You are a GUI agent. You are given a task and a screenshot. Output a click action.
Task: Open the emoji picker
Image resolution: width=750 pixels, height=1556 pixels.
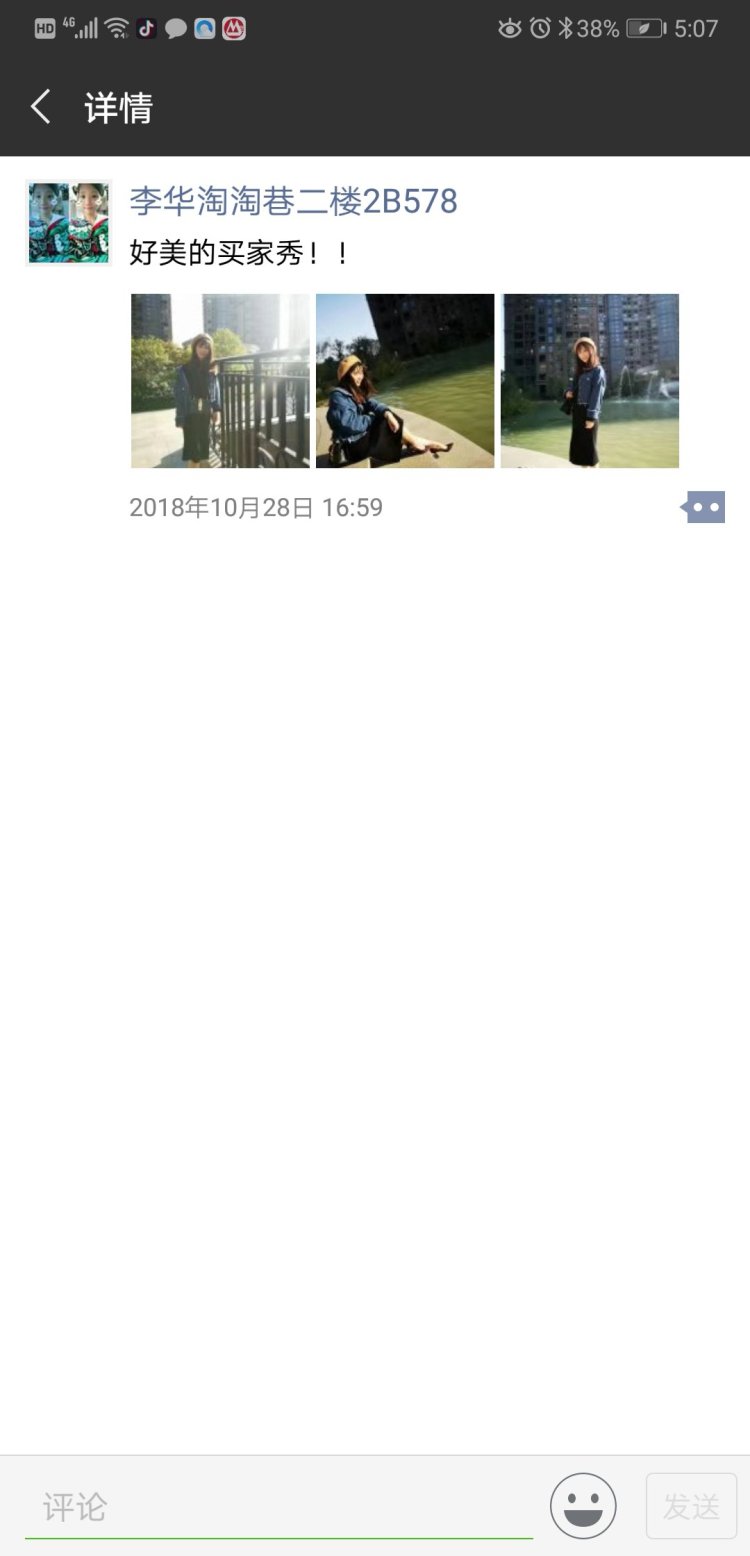(x=583, y=1506)
